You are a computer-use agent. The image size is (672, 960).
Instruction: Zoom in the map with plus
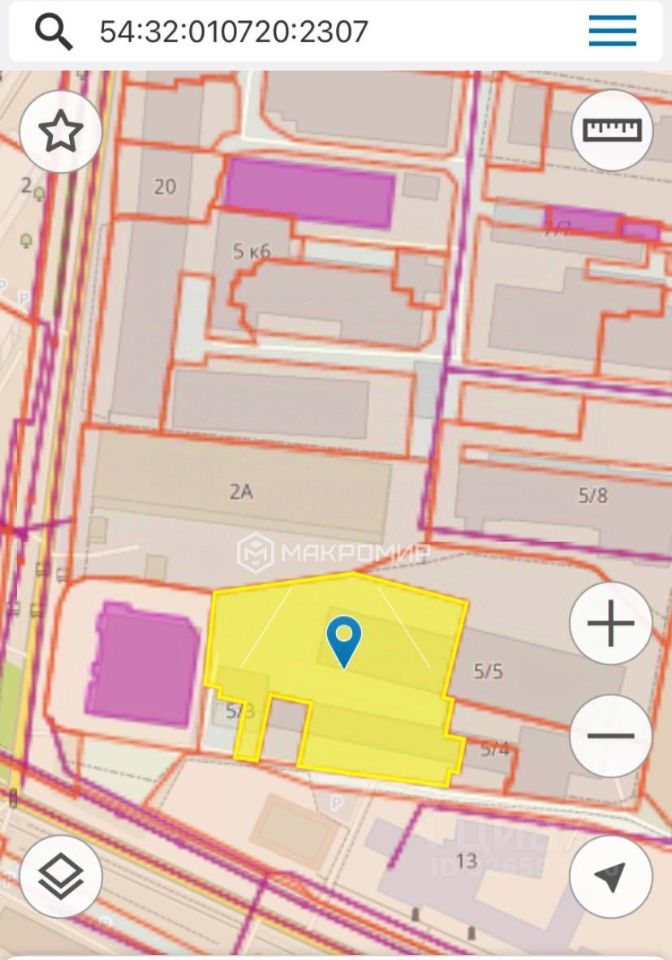(611, 624)
